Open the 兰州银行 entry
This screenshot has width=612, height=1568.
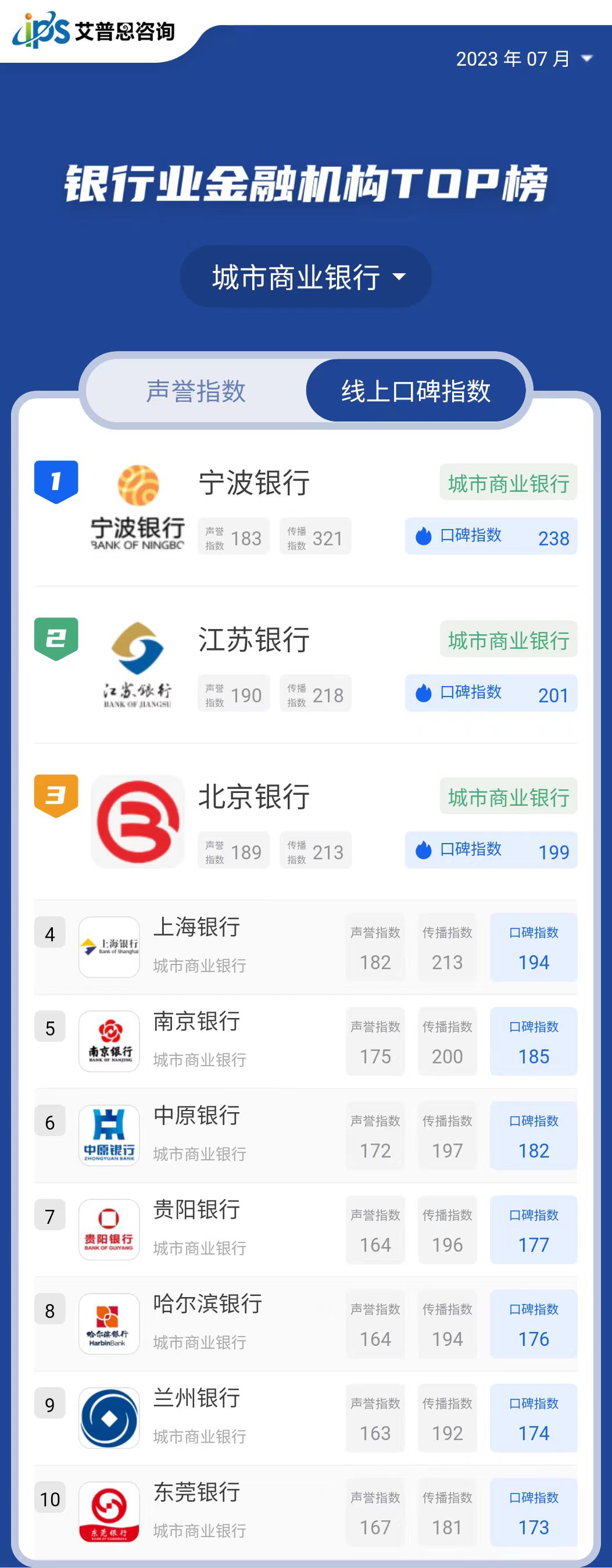[196, 1399]
